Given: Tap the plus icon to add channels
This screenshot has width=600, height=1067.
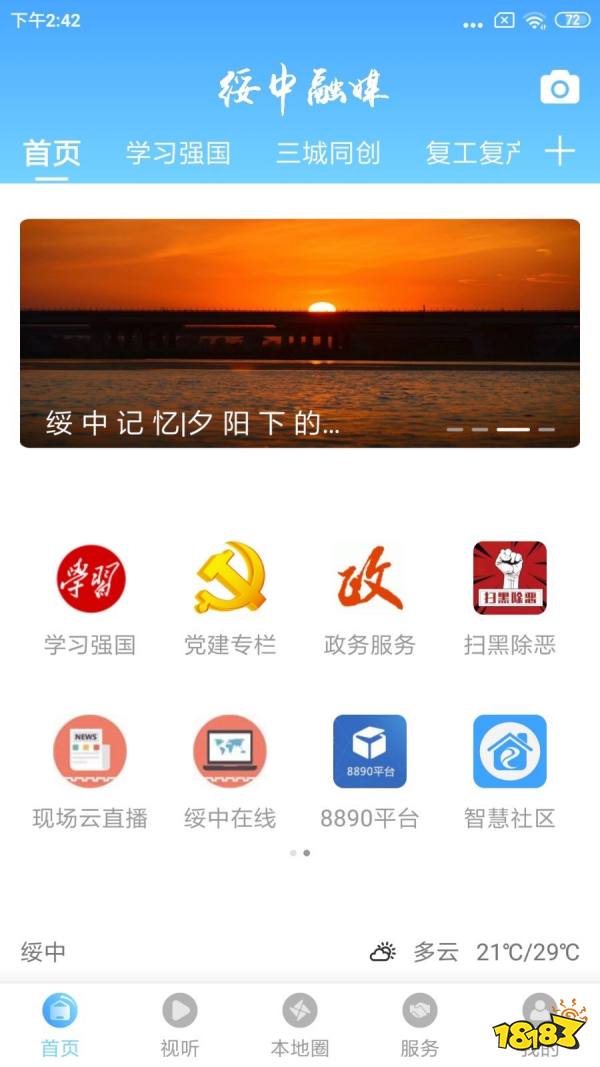Looking at the screenshot, I should pyautogui.click(x=560, y=152).
